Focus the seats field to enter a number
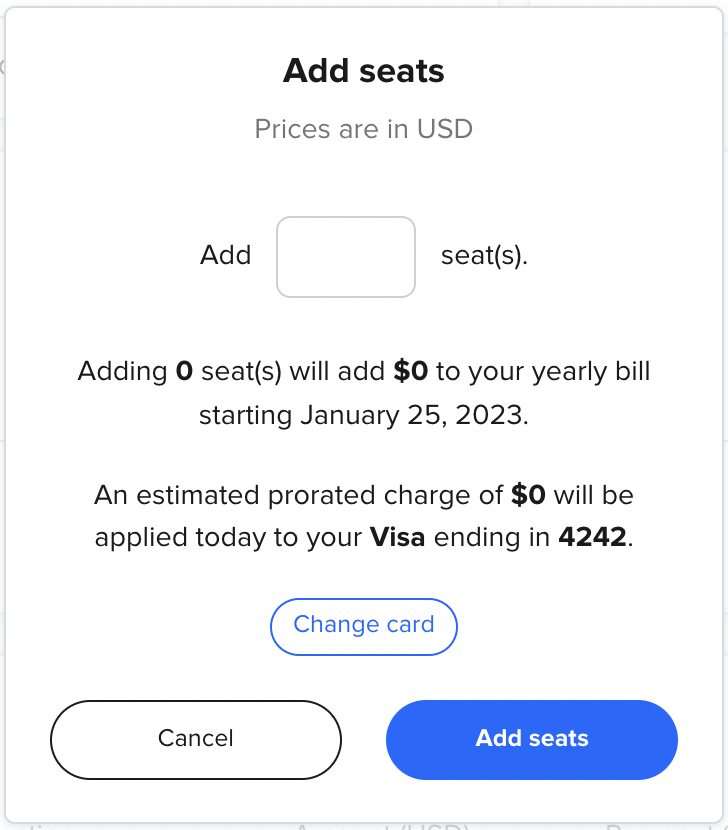728x830 pixels. click(345, 256)
